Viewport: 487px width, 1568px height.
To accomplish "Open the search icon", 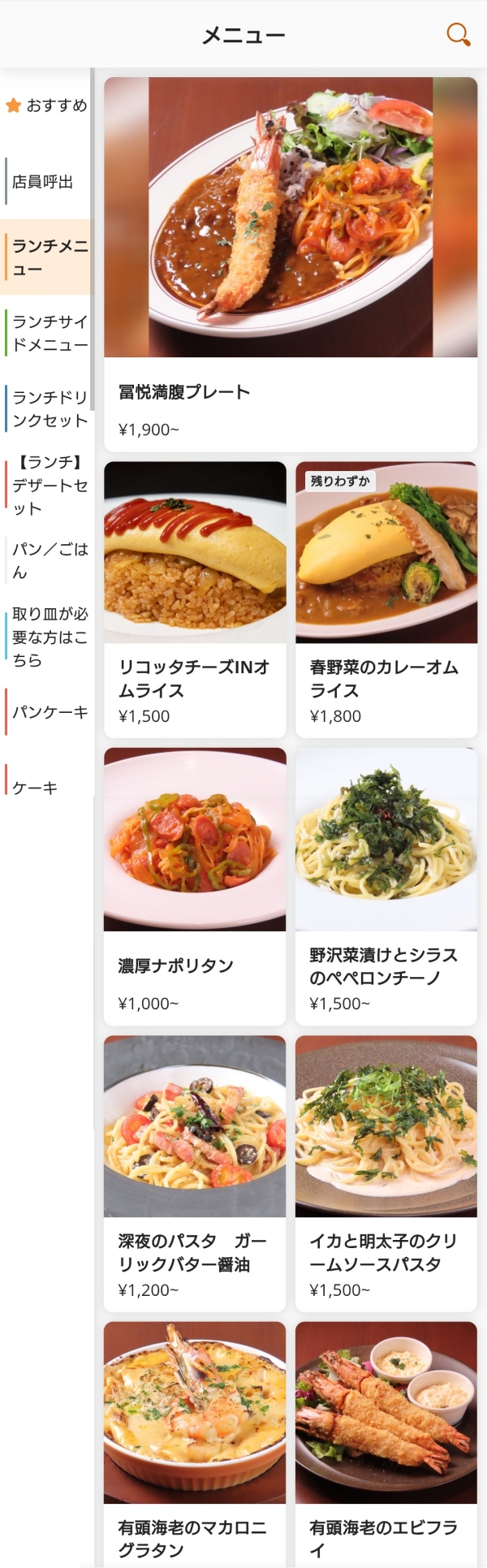I will [x=458, y=35].
